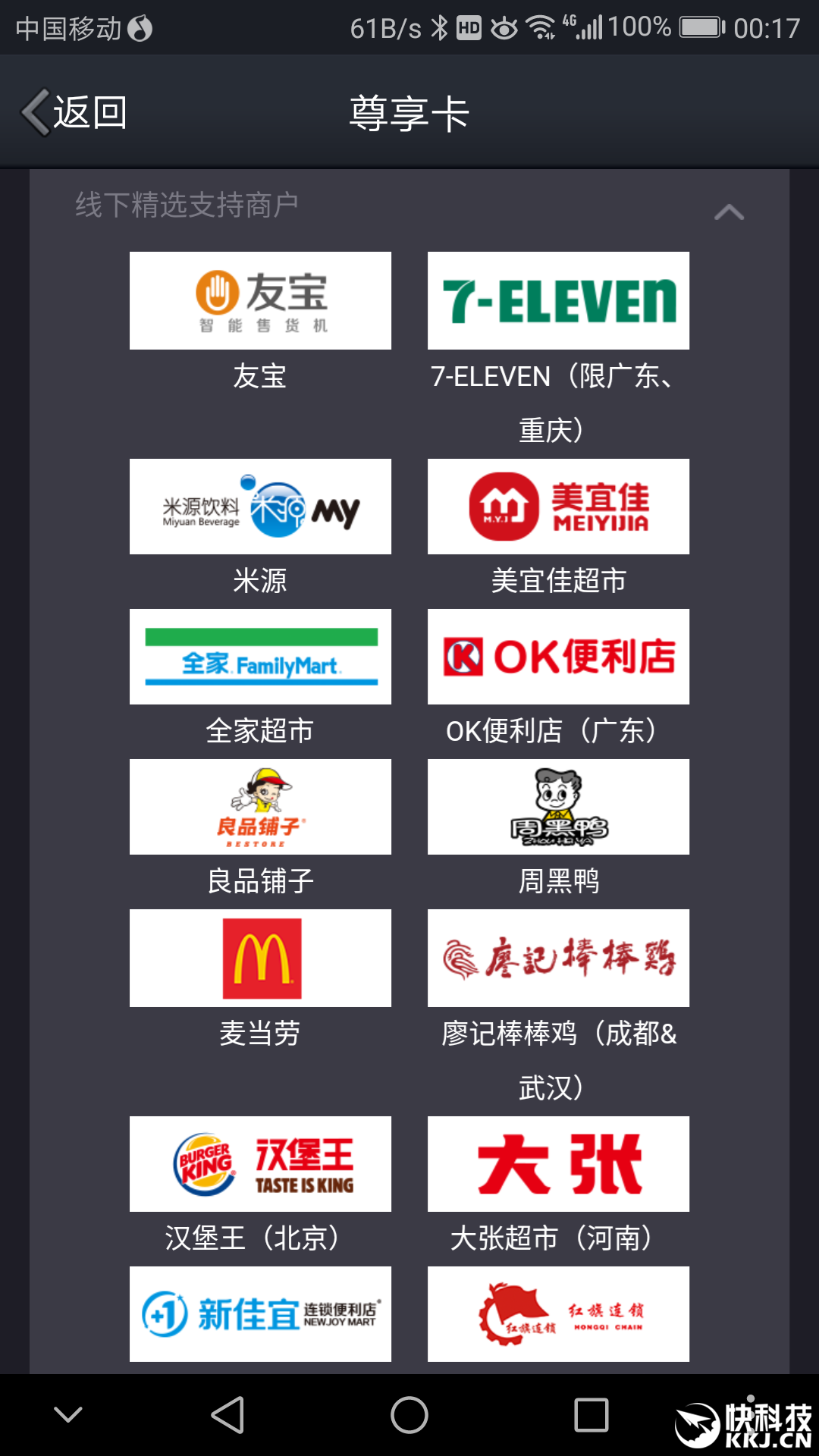The width and height of the screenshot is (819, 1456).
Task: Open the 美宜佳超市 tile
Action: coord(558,507)
